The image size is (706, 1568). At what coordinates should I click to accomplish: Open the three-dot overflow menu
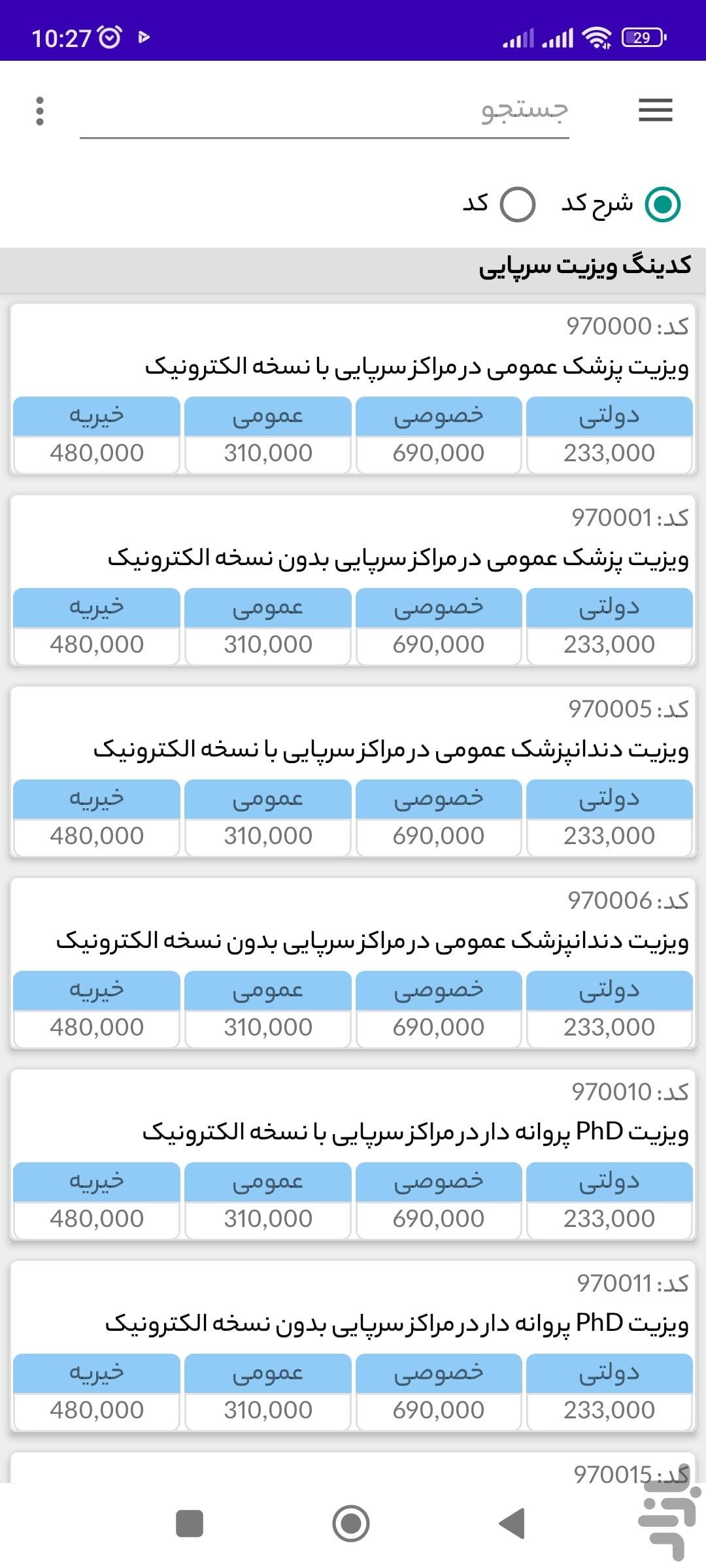point(41,110)
